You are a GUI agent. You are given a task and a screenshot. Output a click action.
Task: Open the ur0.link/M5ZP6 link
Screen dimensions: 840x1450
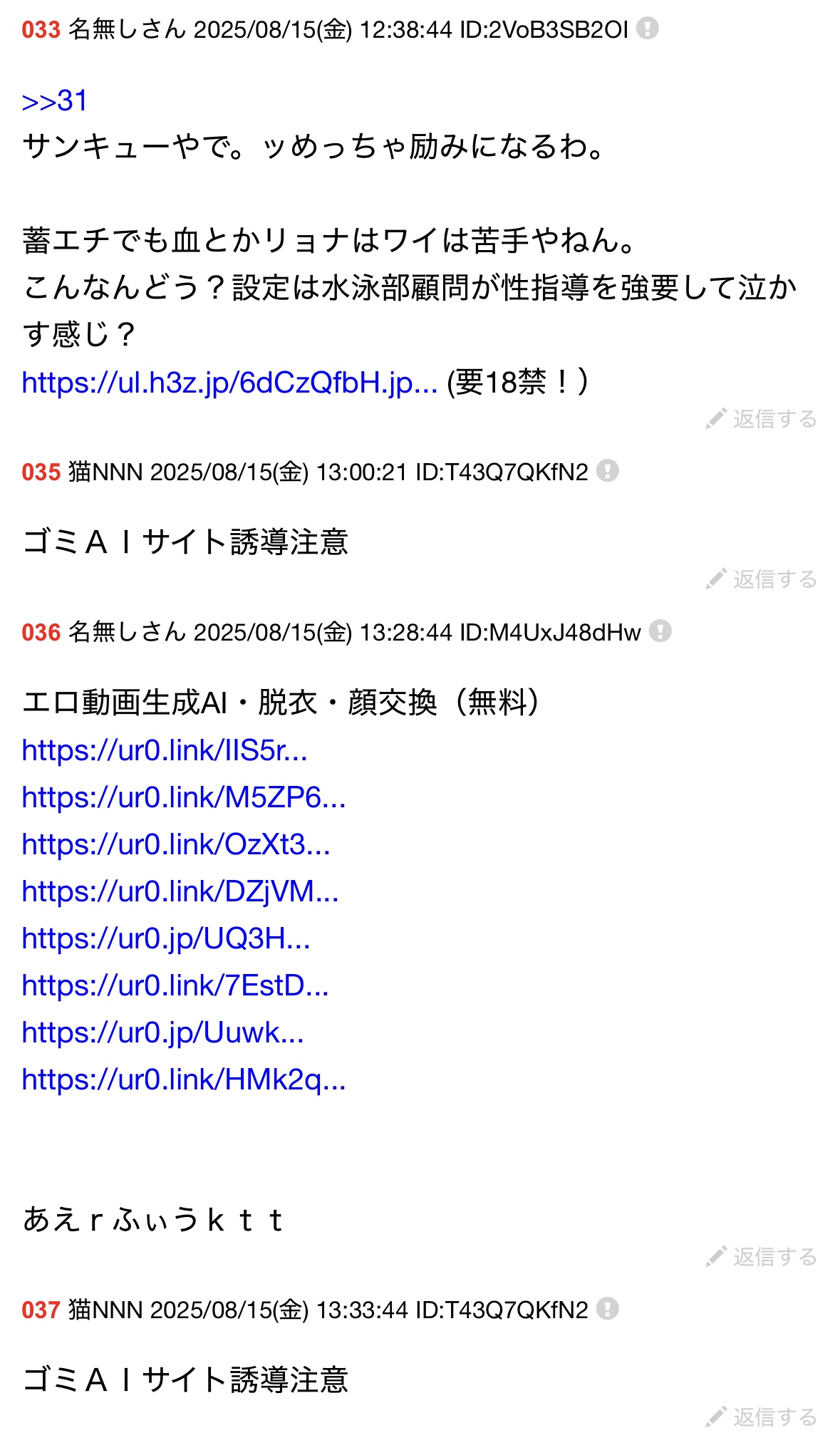coord(184,797)
